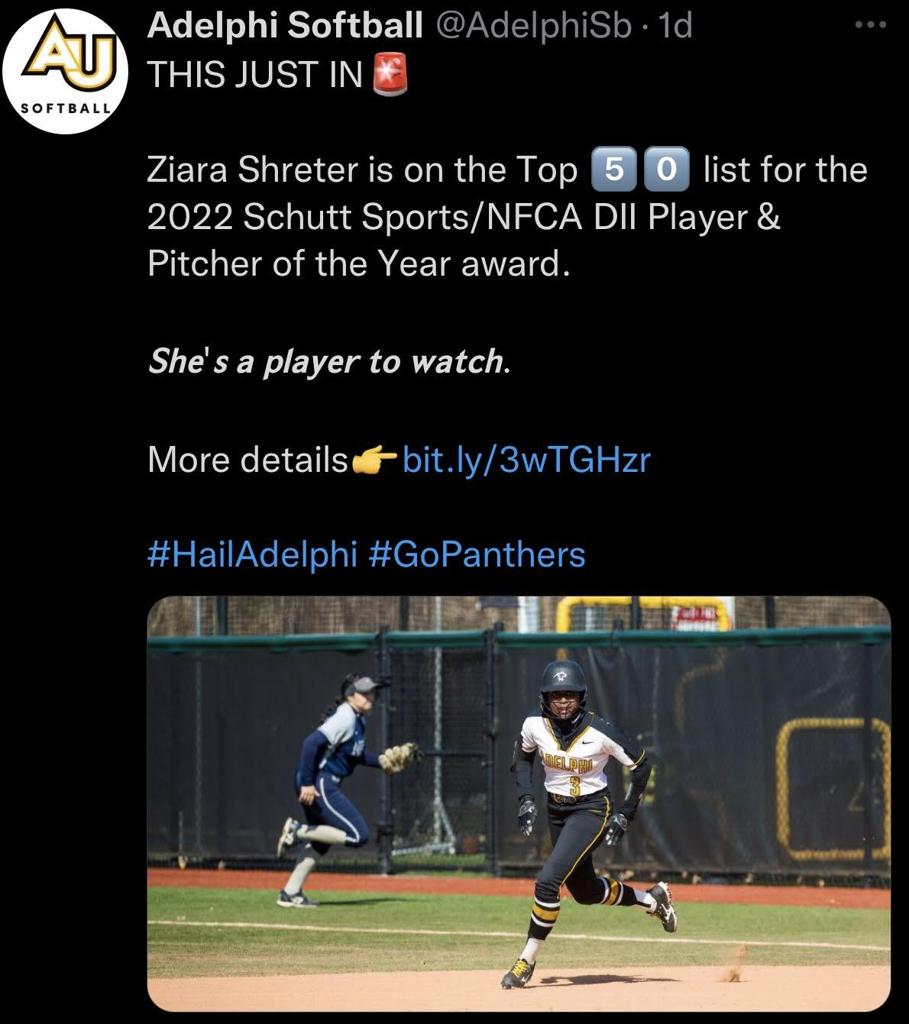This screenshot has height=1024, width=909.
Task: View the #GoPanthers hashtag feed
Action: click(x=477, y=554)
